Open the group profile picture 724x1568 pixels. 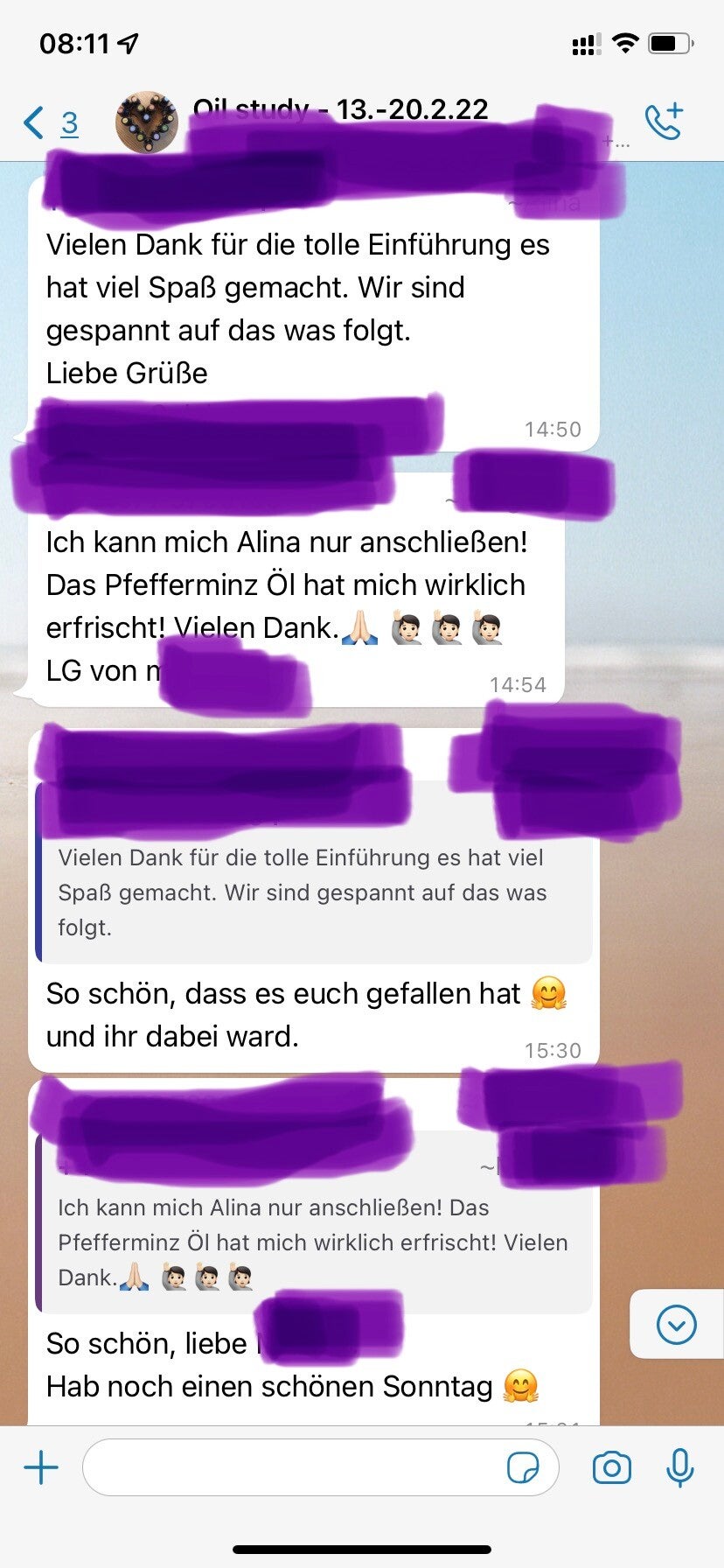click(x=147, y=123)
